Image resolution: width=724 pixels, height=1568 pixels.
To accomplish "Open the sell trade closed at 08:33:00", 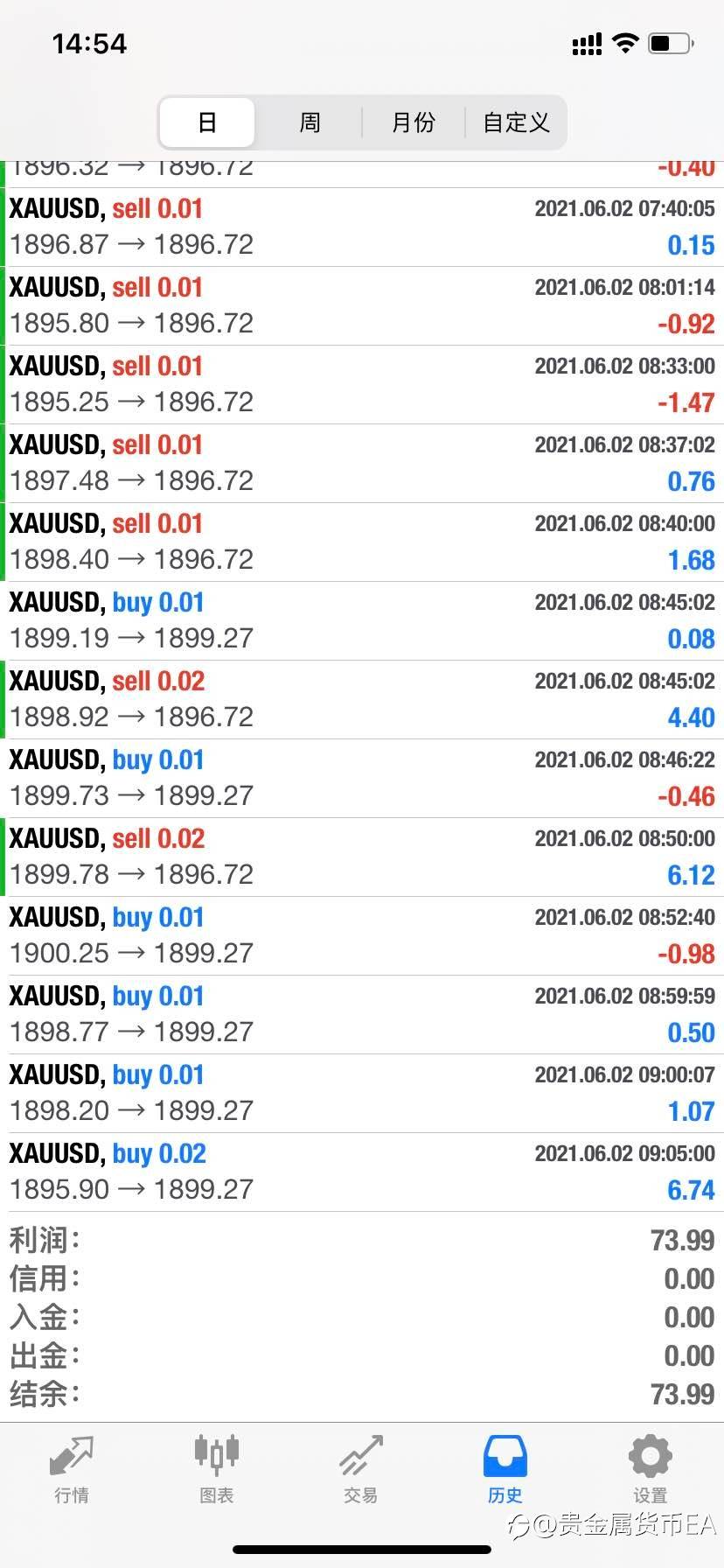I will [x=362, y=385].
